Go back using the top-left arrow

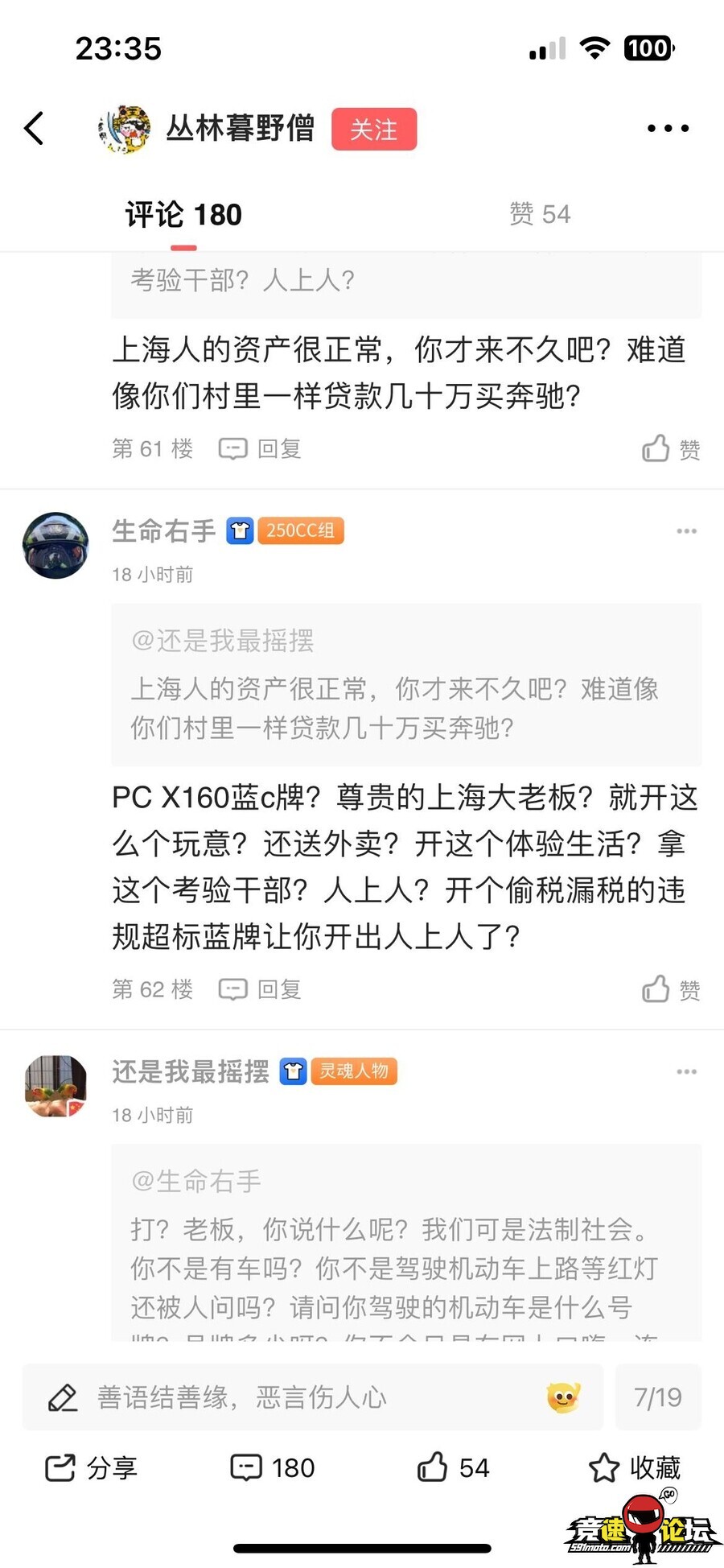coord(34,129)
